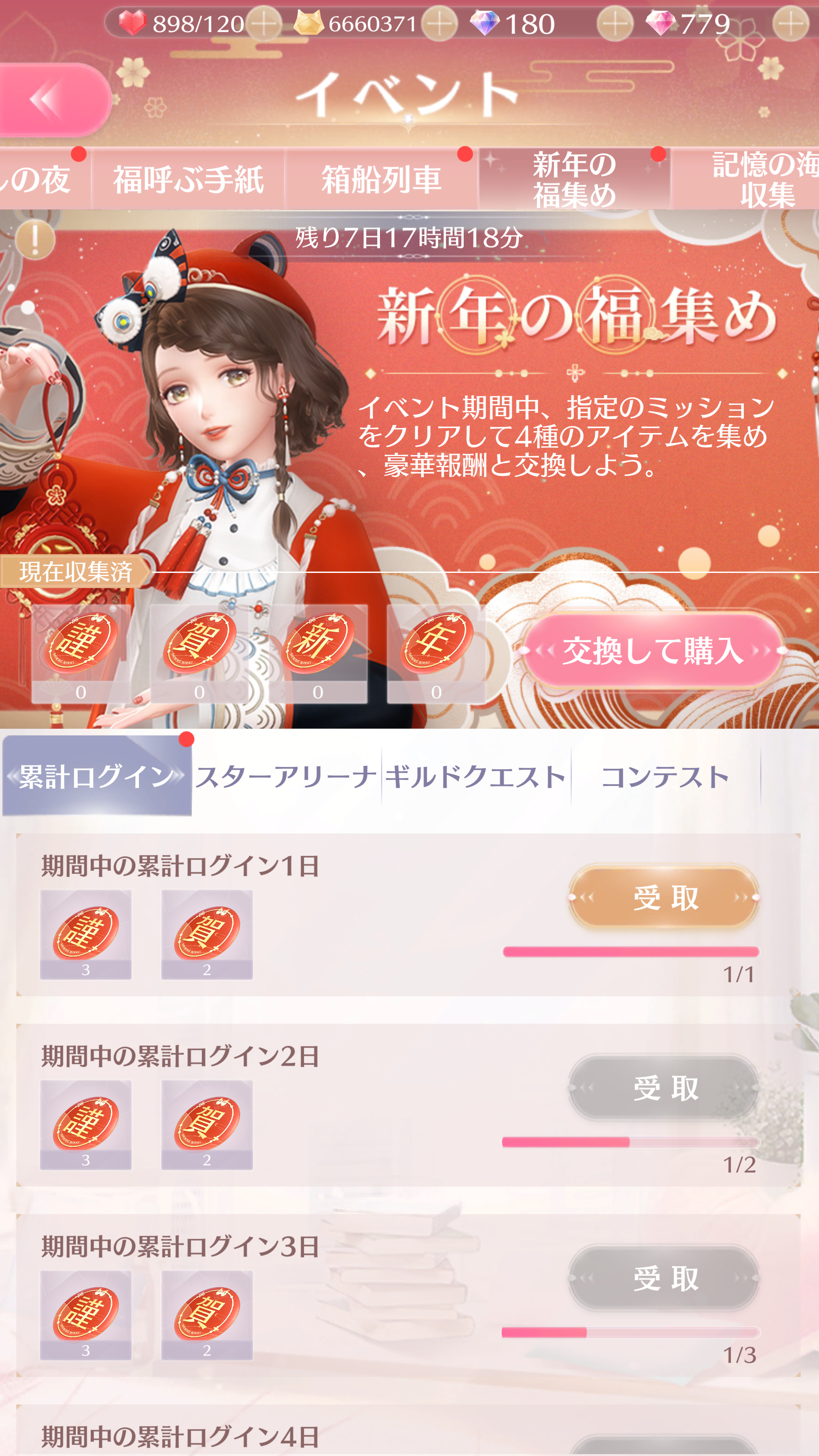Switch to the コンテスト mission tab
Viewport: 819px width, 1456px height.
click(x=666, y=775)
